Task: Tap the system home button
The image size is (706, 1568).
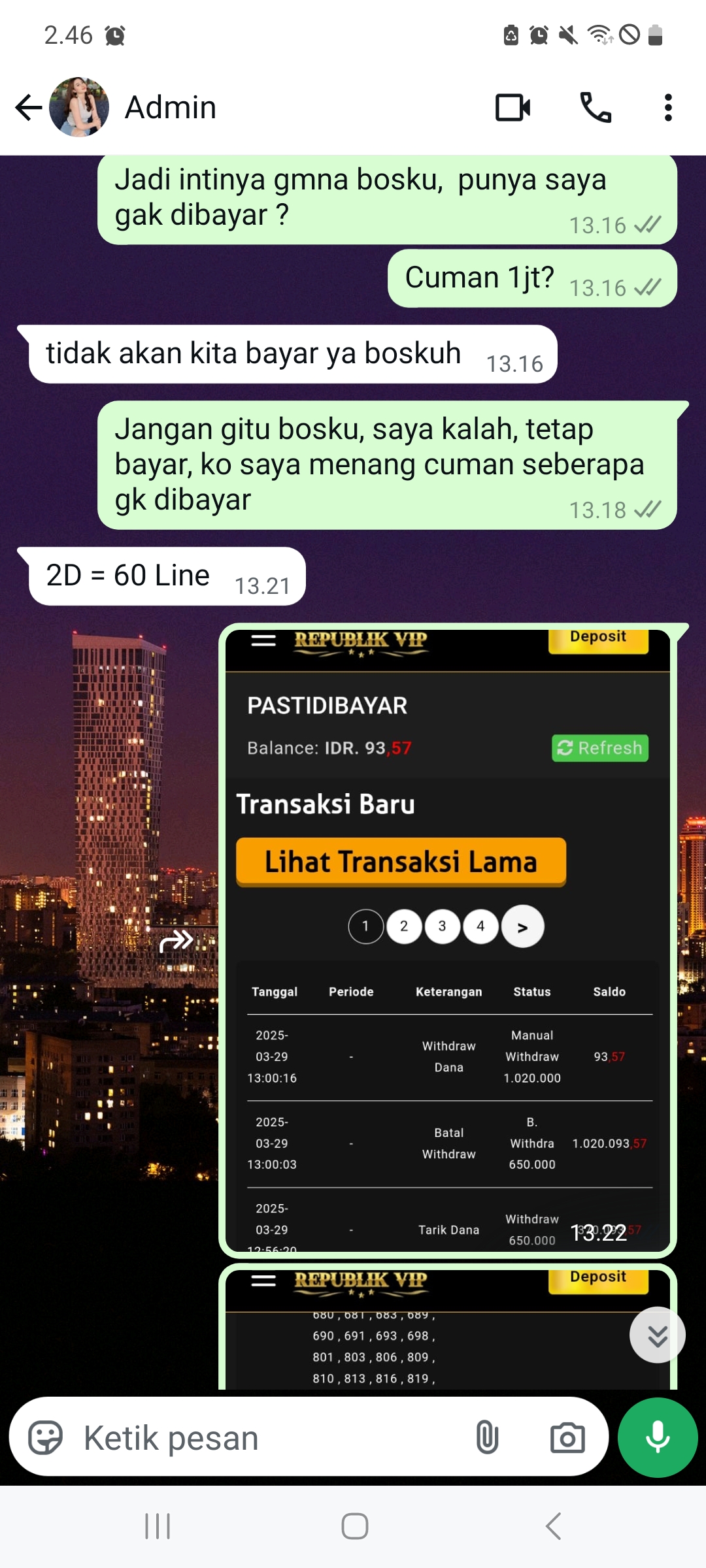Action: pos(354,1526)
